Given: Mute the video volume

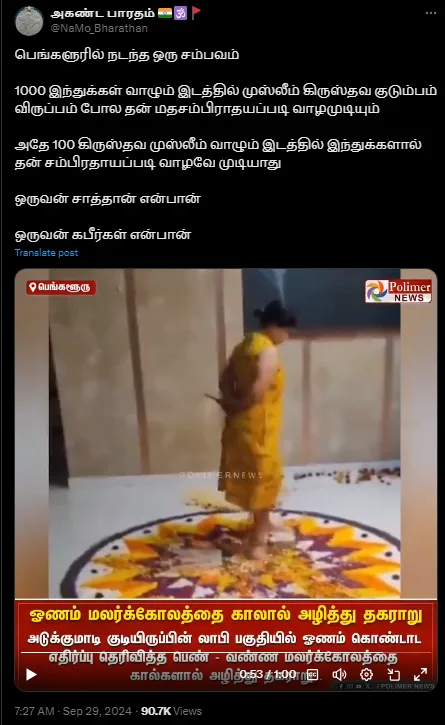Looking at the screenshot, I should click(x=340, y=675).
